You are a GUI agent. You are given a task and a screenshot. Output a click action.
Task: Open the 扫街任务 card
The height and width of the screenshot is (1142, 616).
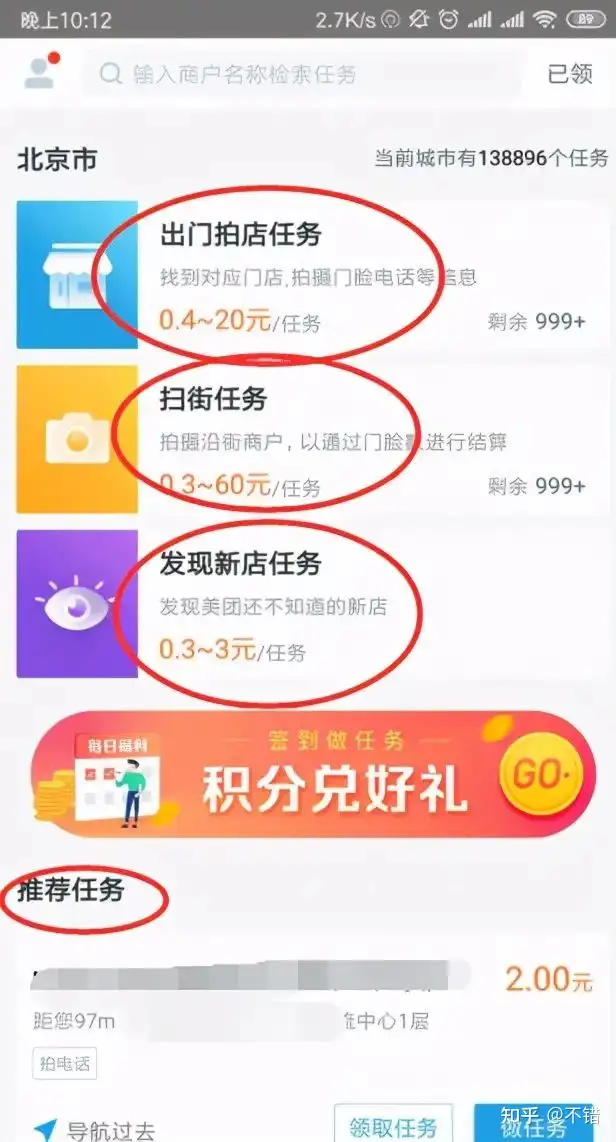click(x=310, y=439)
